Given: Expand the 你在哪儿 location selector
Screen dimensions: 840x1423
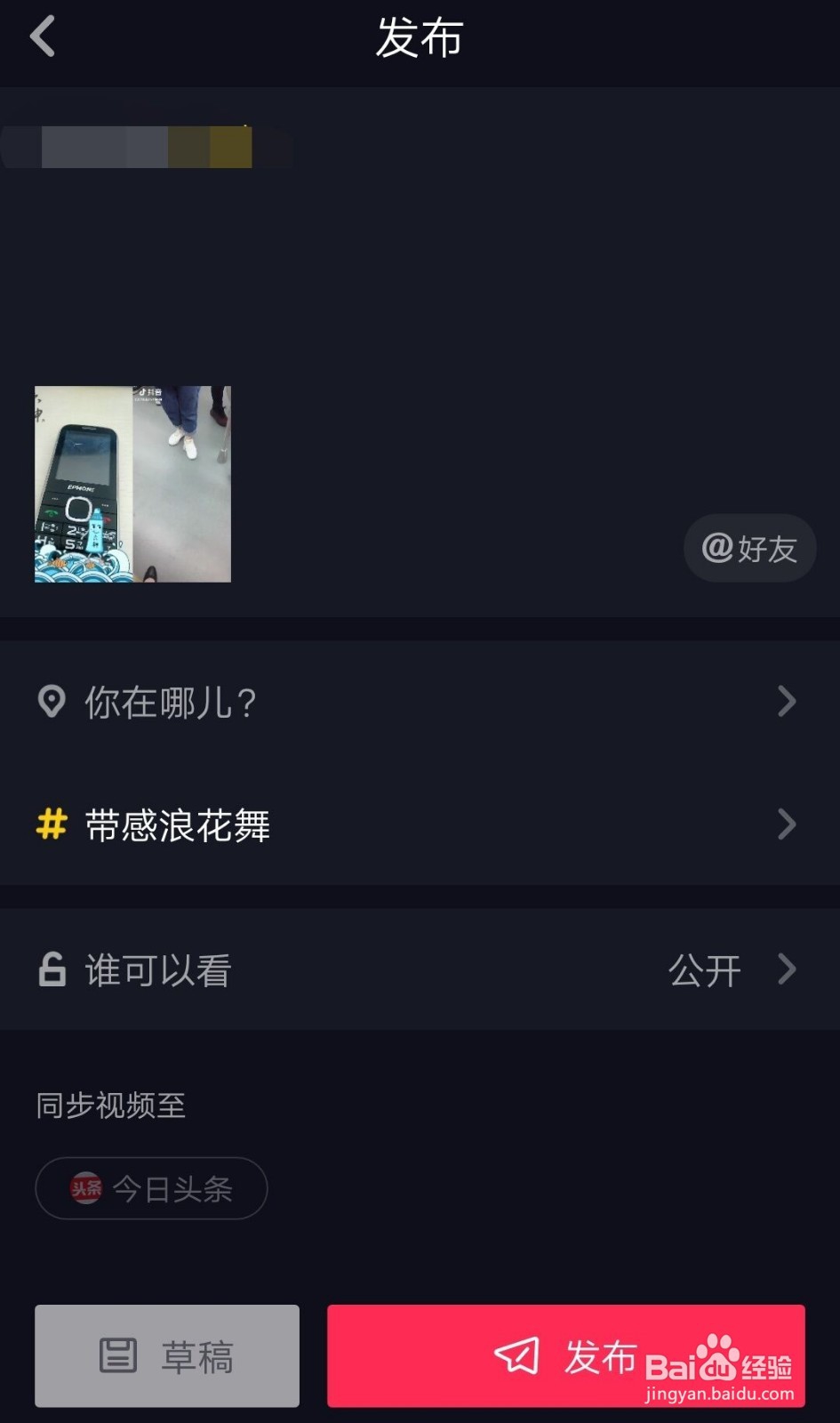Looking at the screenshot, I should coord(420,702).
